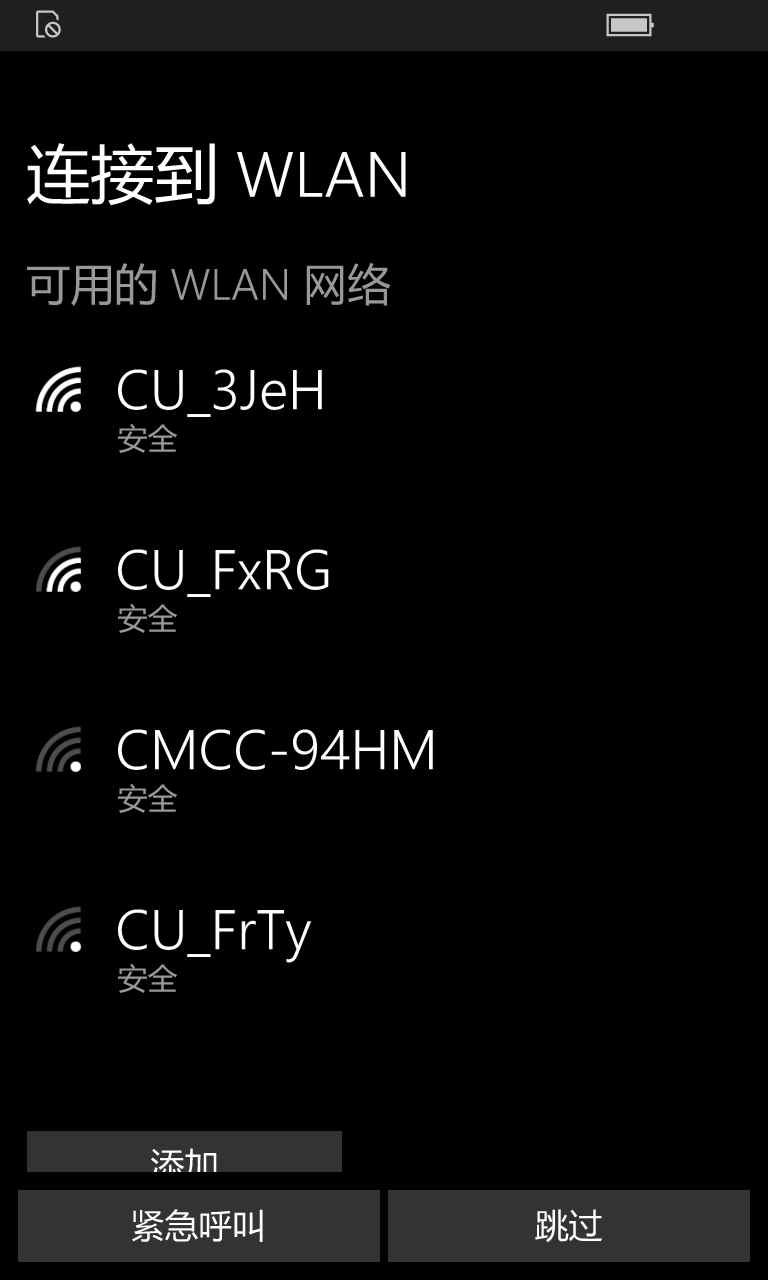The width and height of the screenshot is (768, 1280).
Task: Open the CU_FrTy network
Action: [384, 950]
